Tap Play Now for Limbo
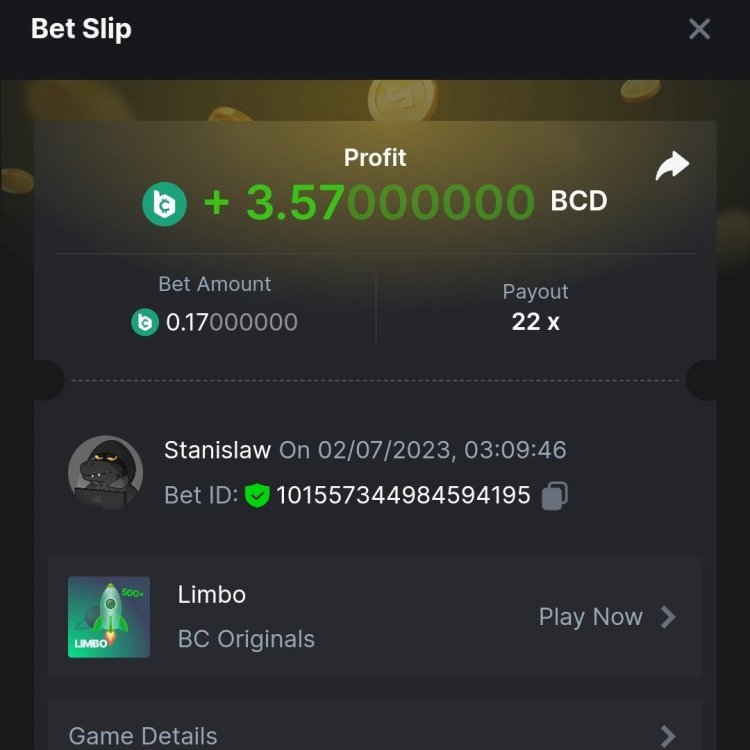The height and width of the screenshot is (750, 750). click(x=606, y=617)
